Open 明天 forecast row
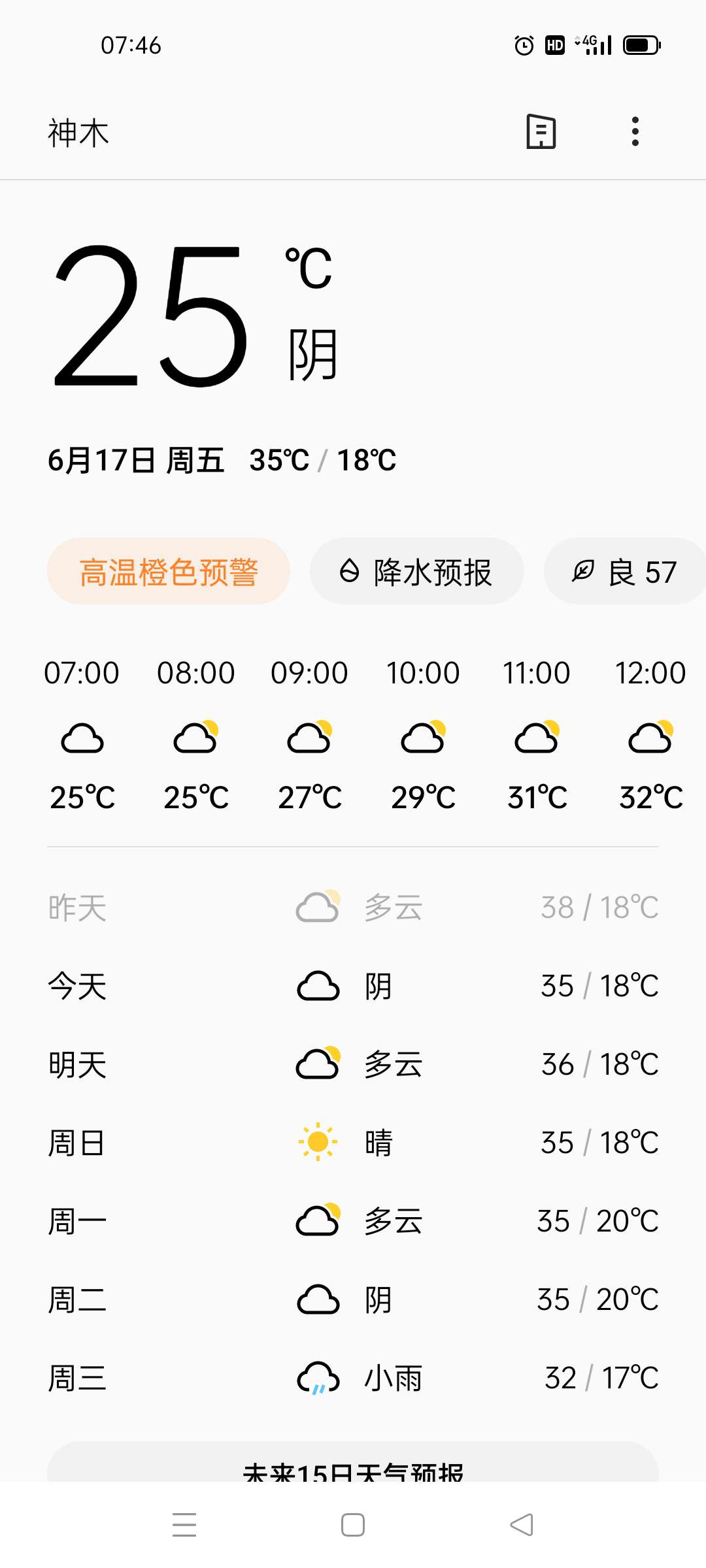706x1568 pixels. [353, 1064]
